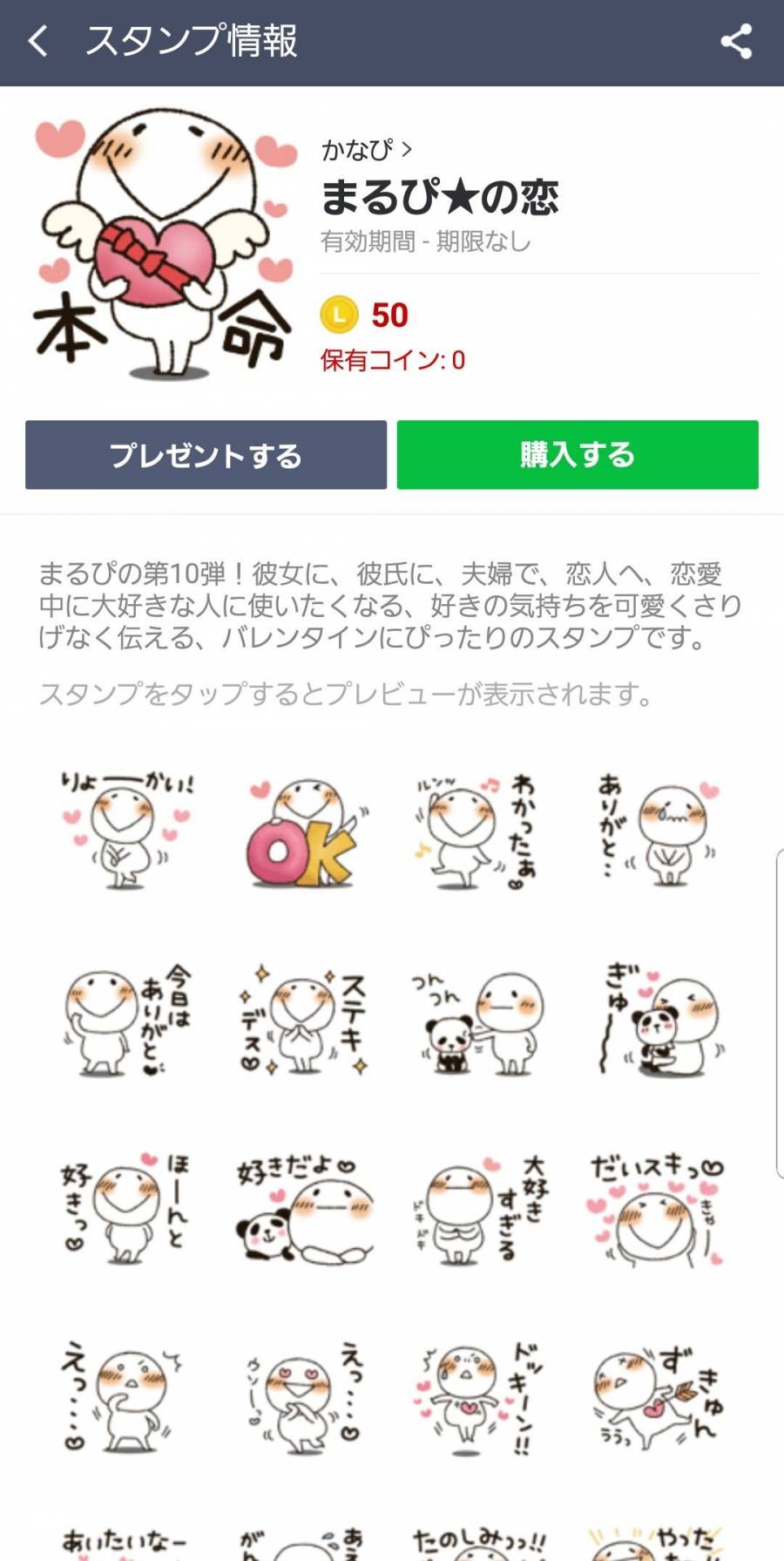Tap プレゼントする to gift stickers
Image resolution: width=784 pixels, height=1561 pixels.
(206, 455)
